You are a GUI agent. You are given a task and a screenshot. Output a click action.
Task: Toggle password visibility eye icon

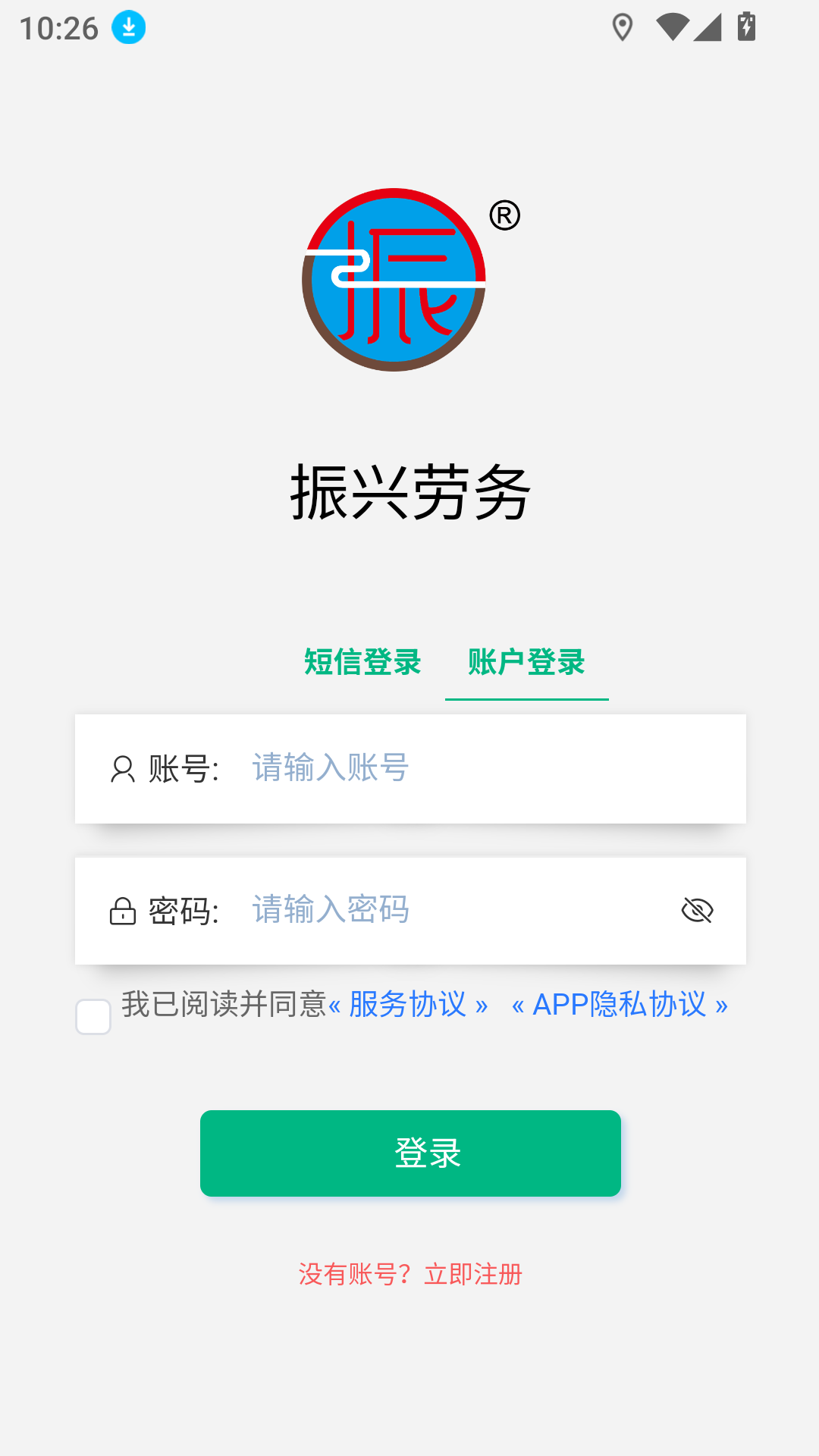coord(697,910)
